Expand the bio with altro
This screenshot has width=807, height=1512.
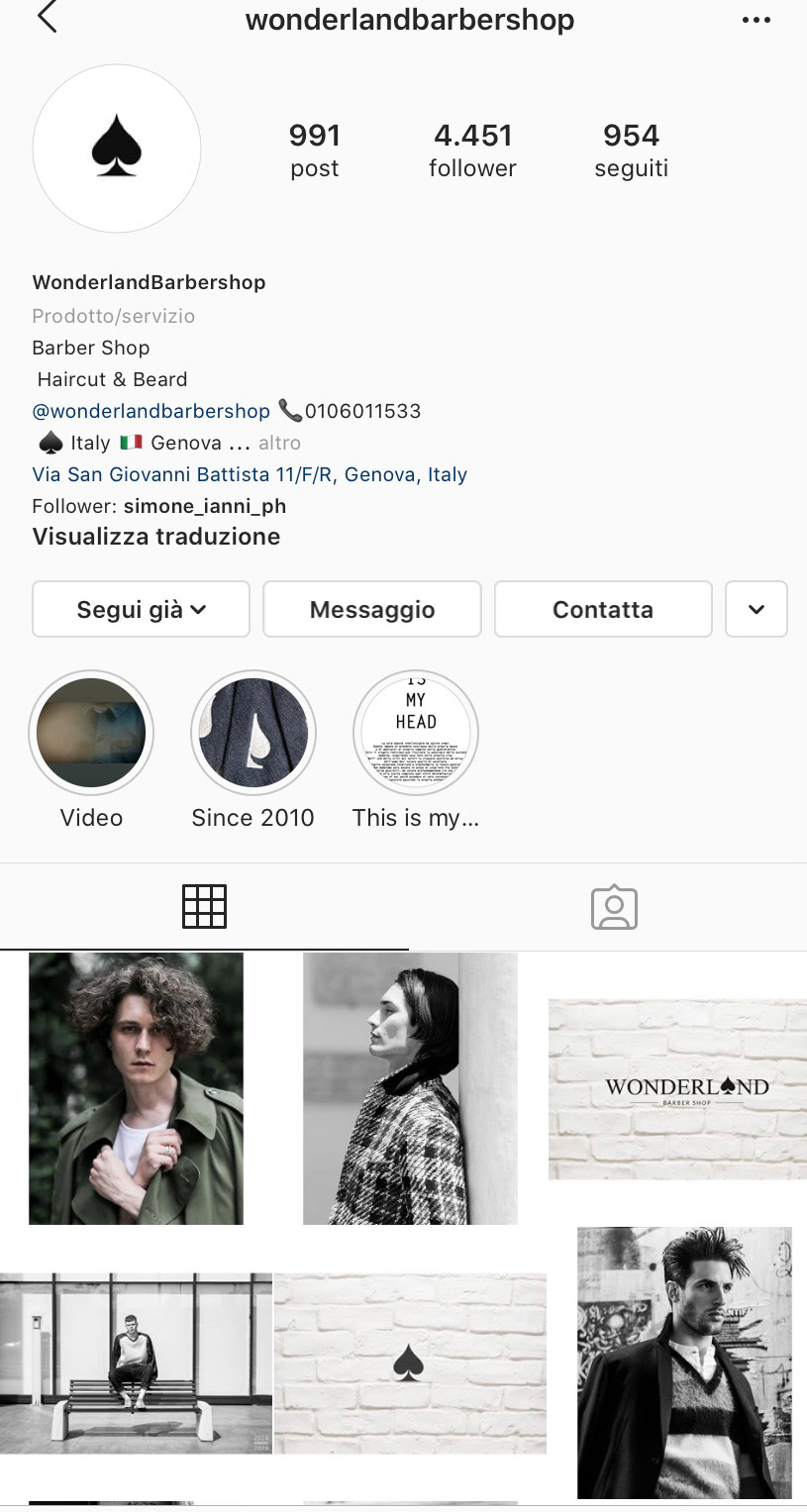click(x=279, y=443)
